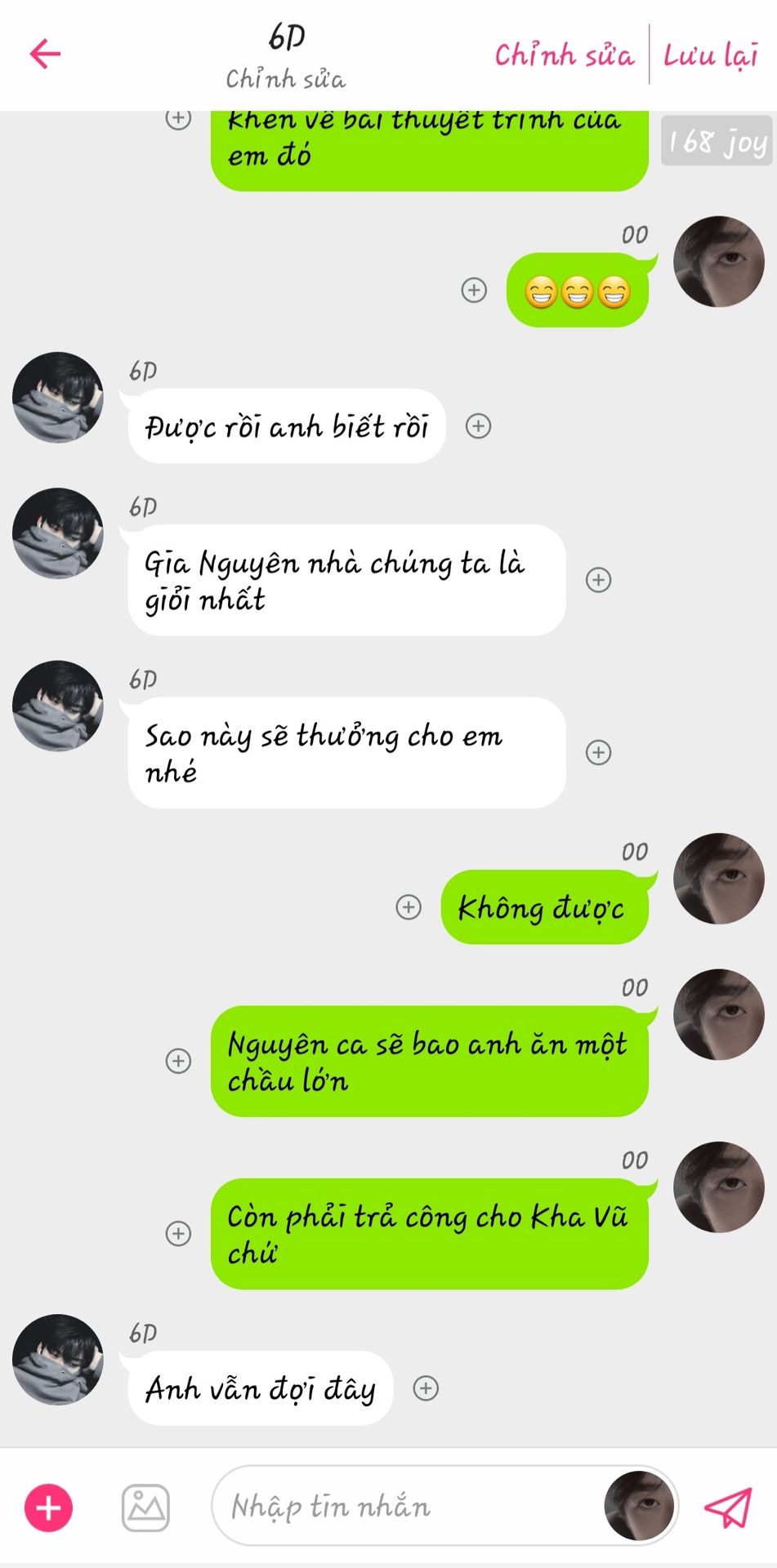777x1568 pixels.
Task: Tap plus icon beside "Được rồi anh biết rồi"
Action: [x=478, y=425]
